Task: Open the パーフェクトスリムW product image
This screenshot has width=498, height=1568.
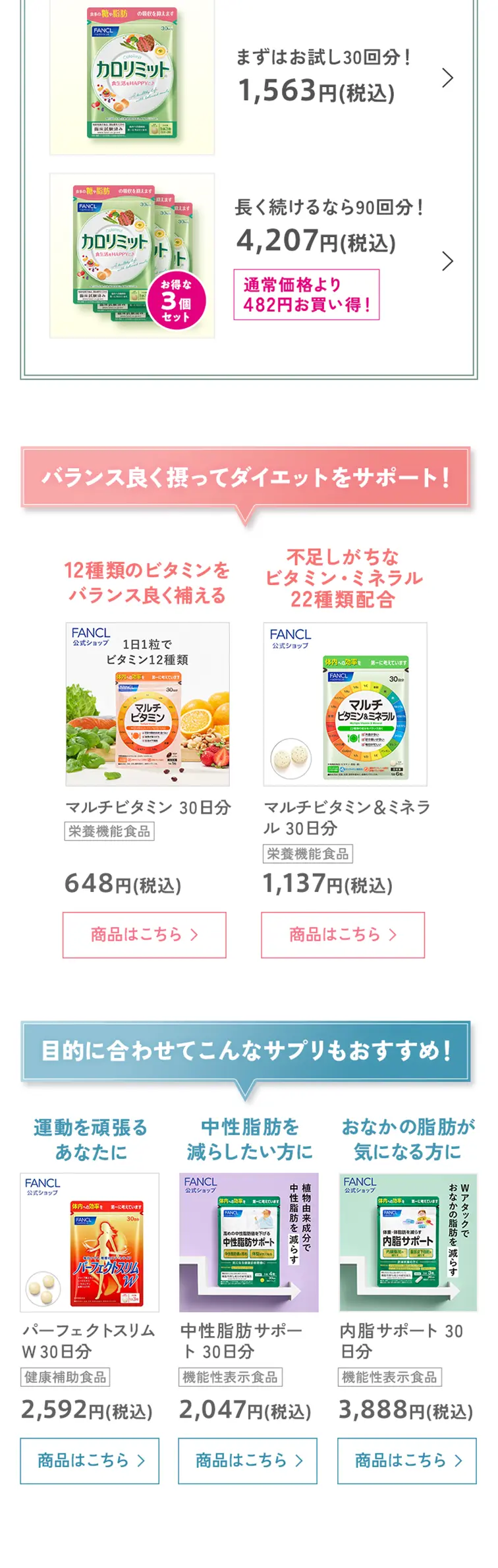Action: pos(90,1242)
